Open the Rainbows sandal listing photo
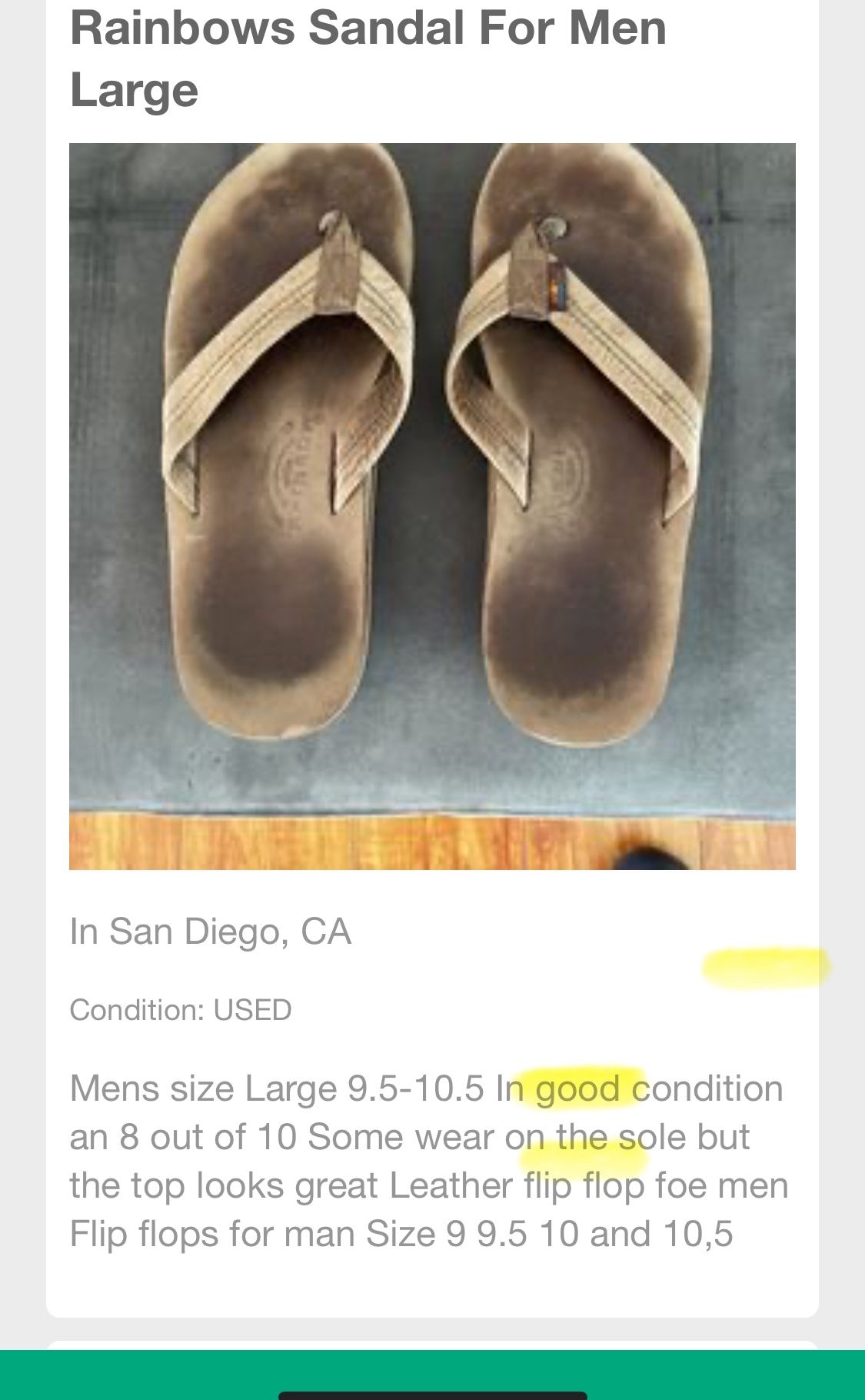 432,506
